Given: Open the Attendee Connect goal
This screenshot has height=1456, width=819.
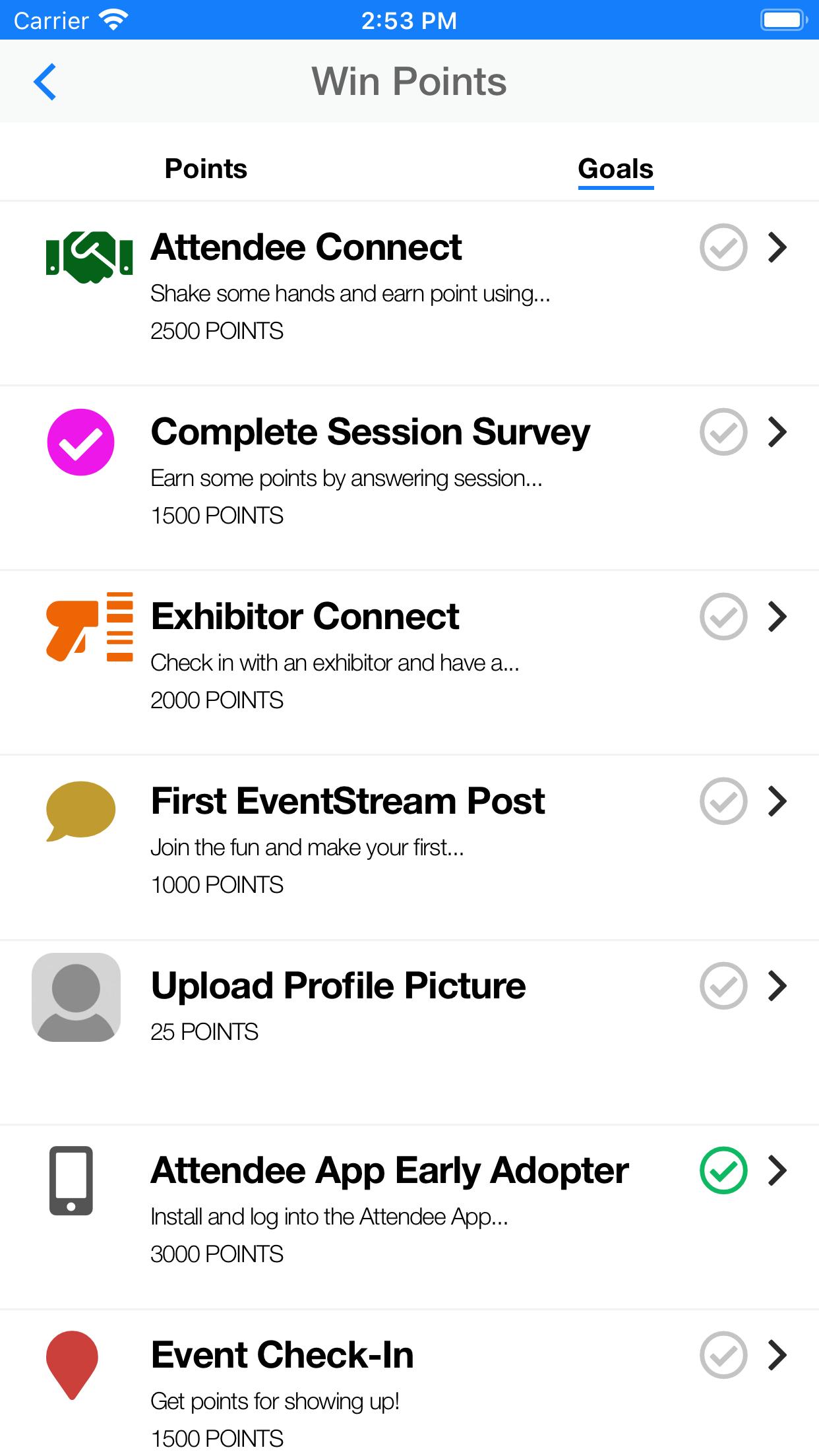Looking at the screenshot, I should click(x=409, y=293).
